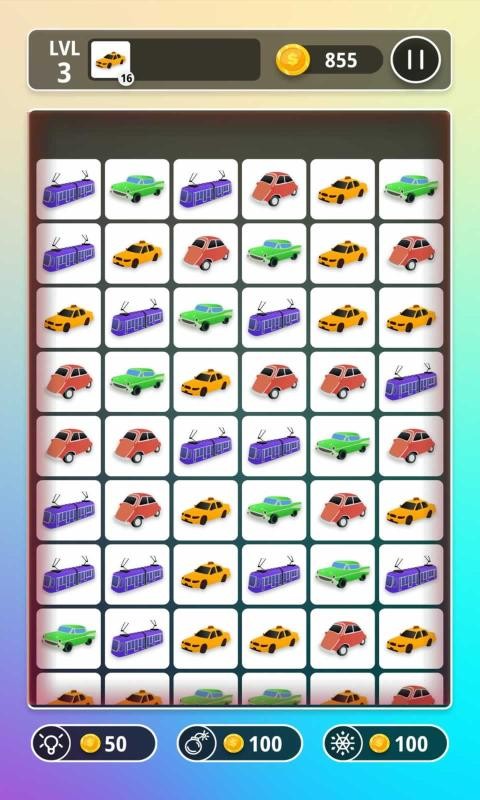This screenshot has width=480, height=800.
Task: Use the snowflake freeze power-up for 100 coins
Action: coord(386,743)
